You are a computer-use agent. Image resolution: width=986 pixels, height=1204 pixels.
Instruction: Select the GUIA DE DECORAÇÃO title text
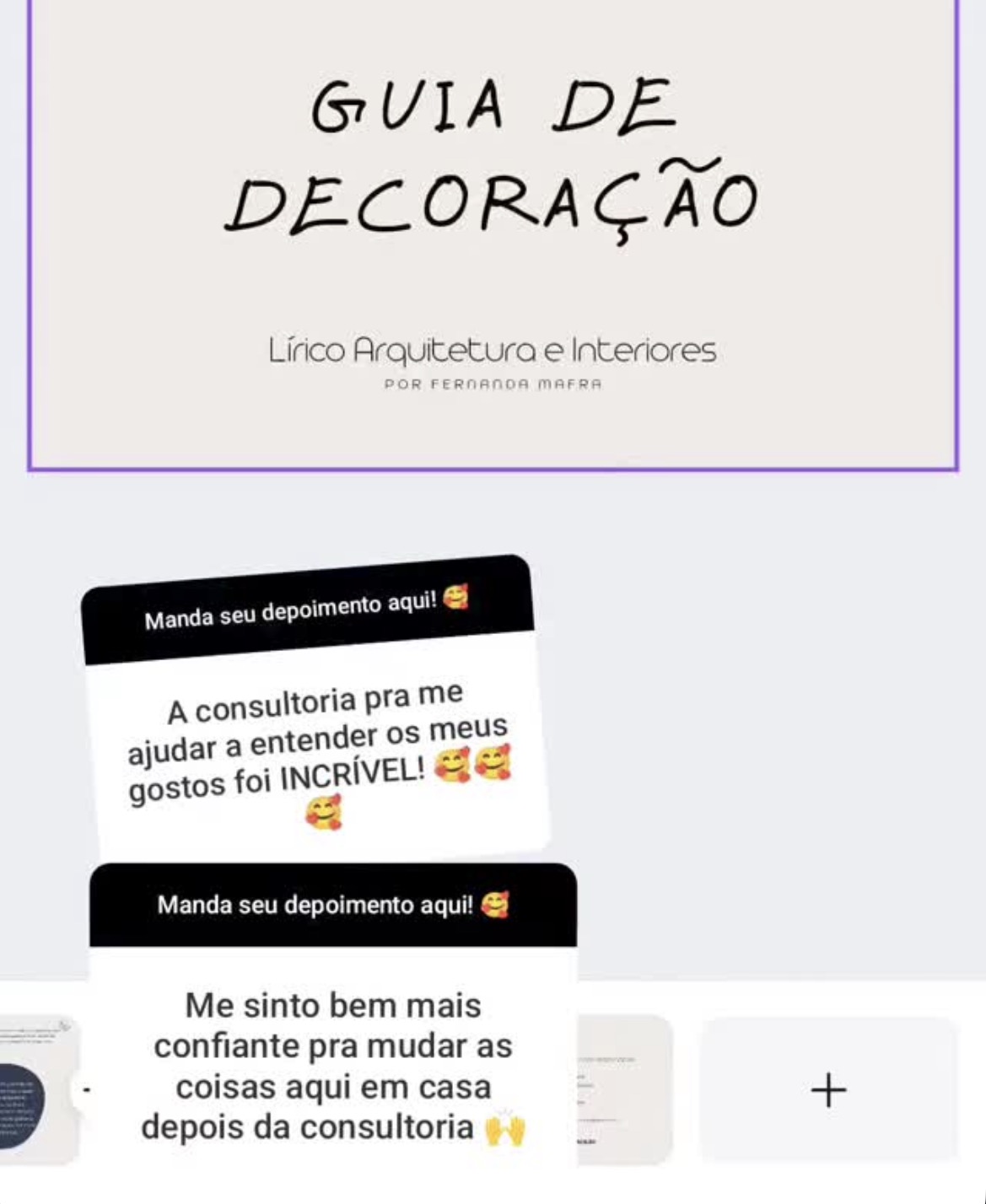click(x=493, y=152)
